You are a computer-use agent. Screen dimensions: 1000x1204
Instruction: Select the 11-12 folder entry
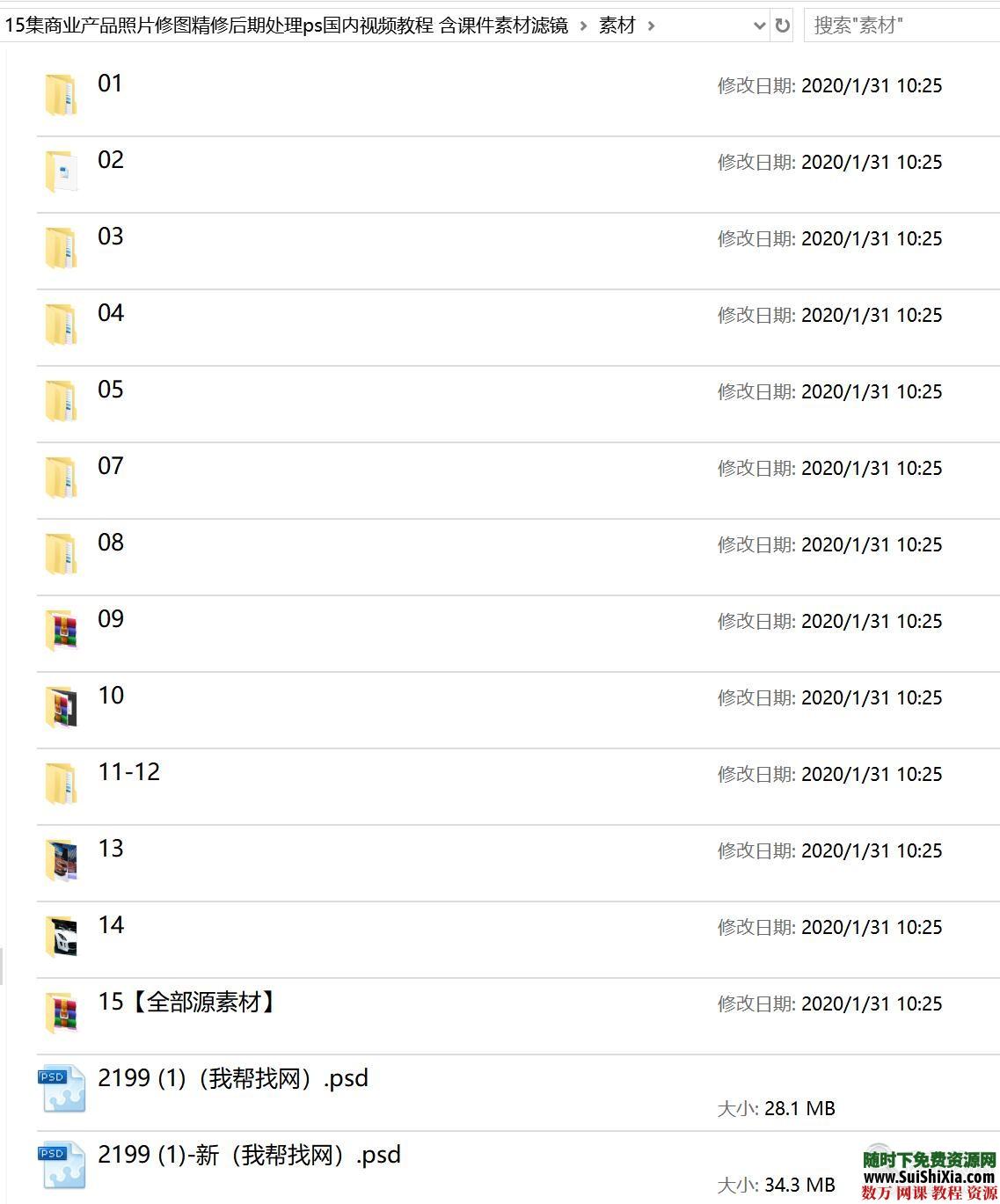coord(129,772)
